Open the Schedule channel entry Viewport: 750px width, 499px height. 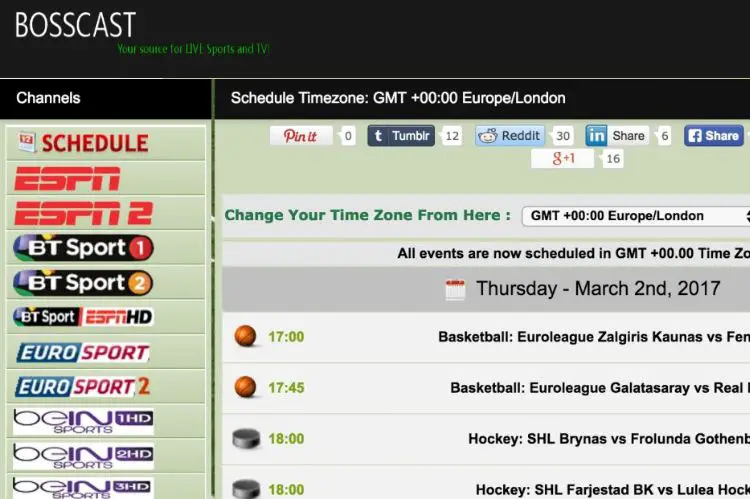pyautogui.click(x=83, y=144)
